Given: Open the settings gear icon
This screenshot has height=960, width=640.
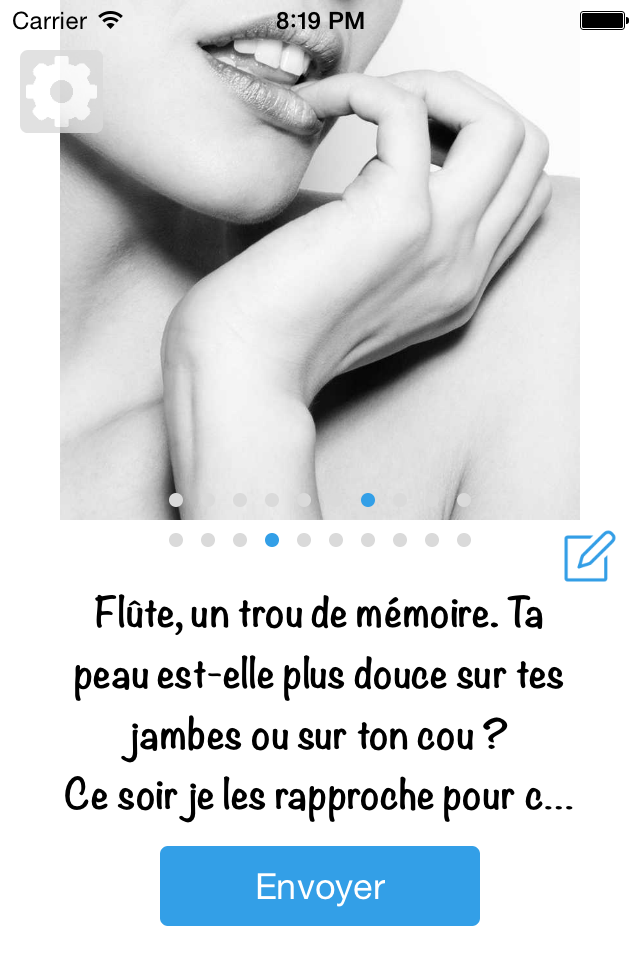Looking at the screenshot, I should point(61,91).
